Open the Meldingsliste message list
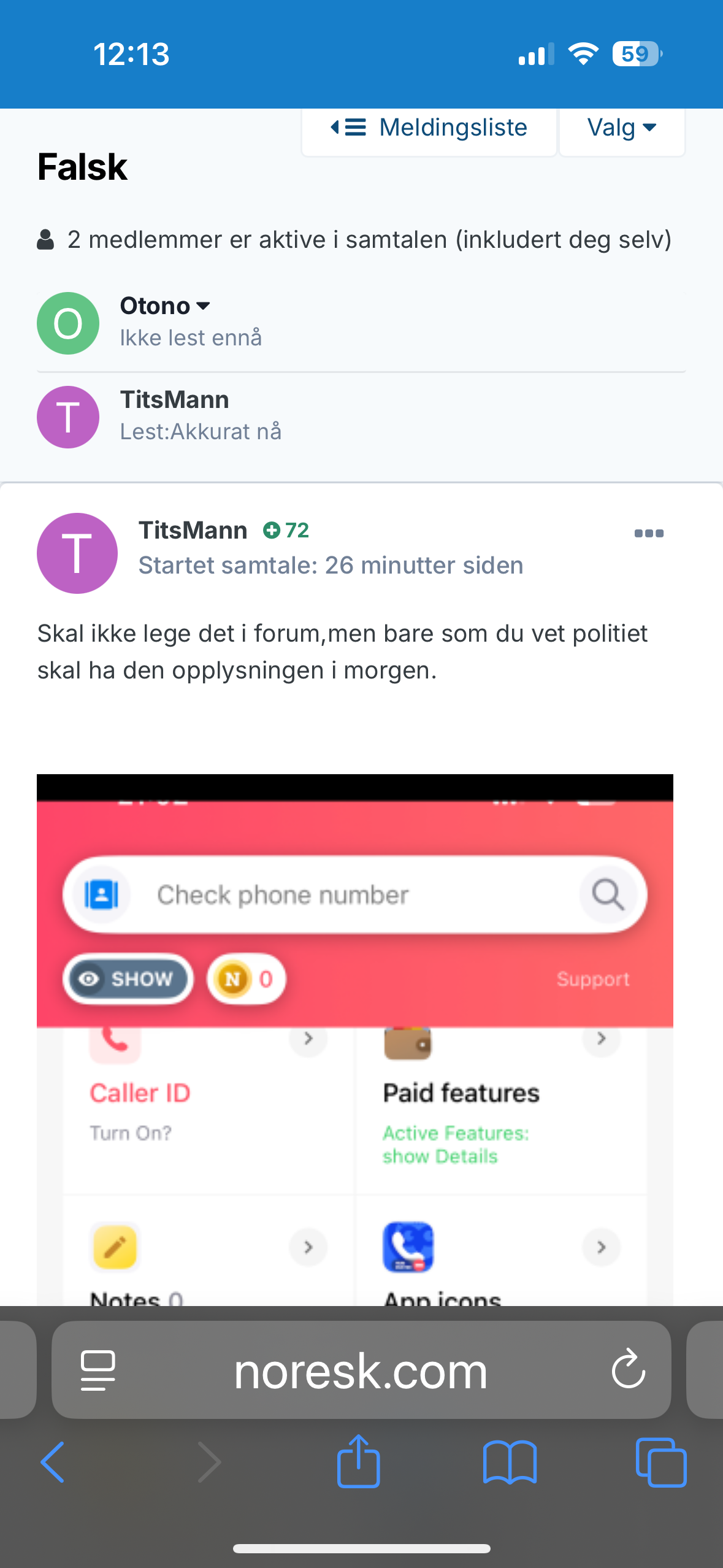The height and width of the screenshot is (1568, 723). coord(429,128)
